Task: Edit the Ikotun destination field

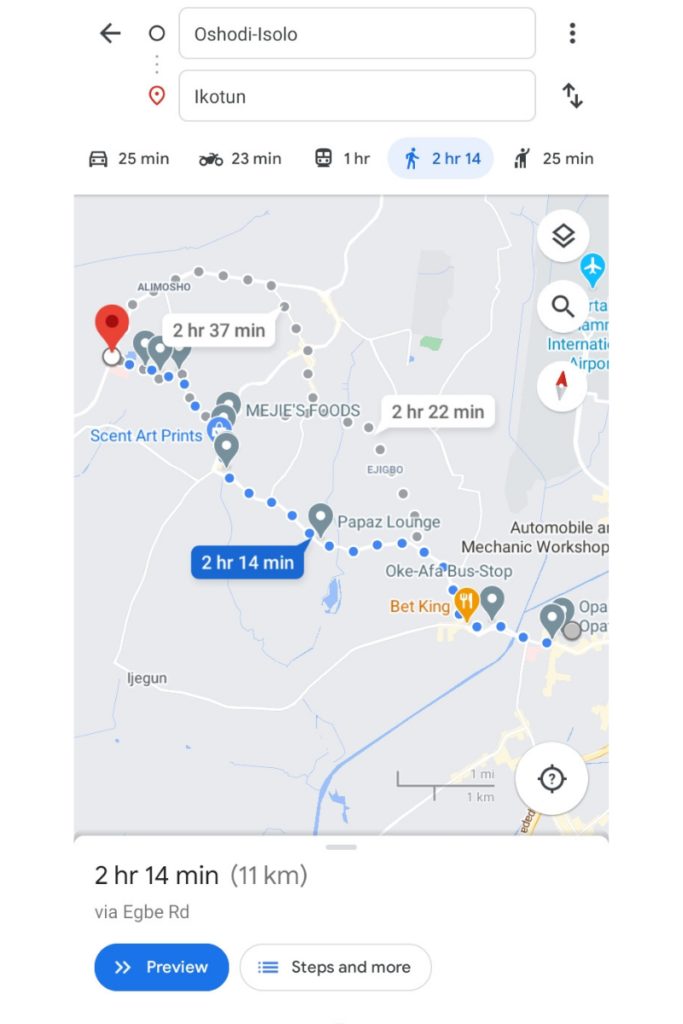Action: 357,97
